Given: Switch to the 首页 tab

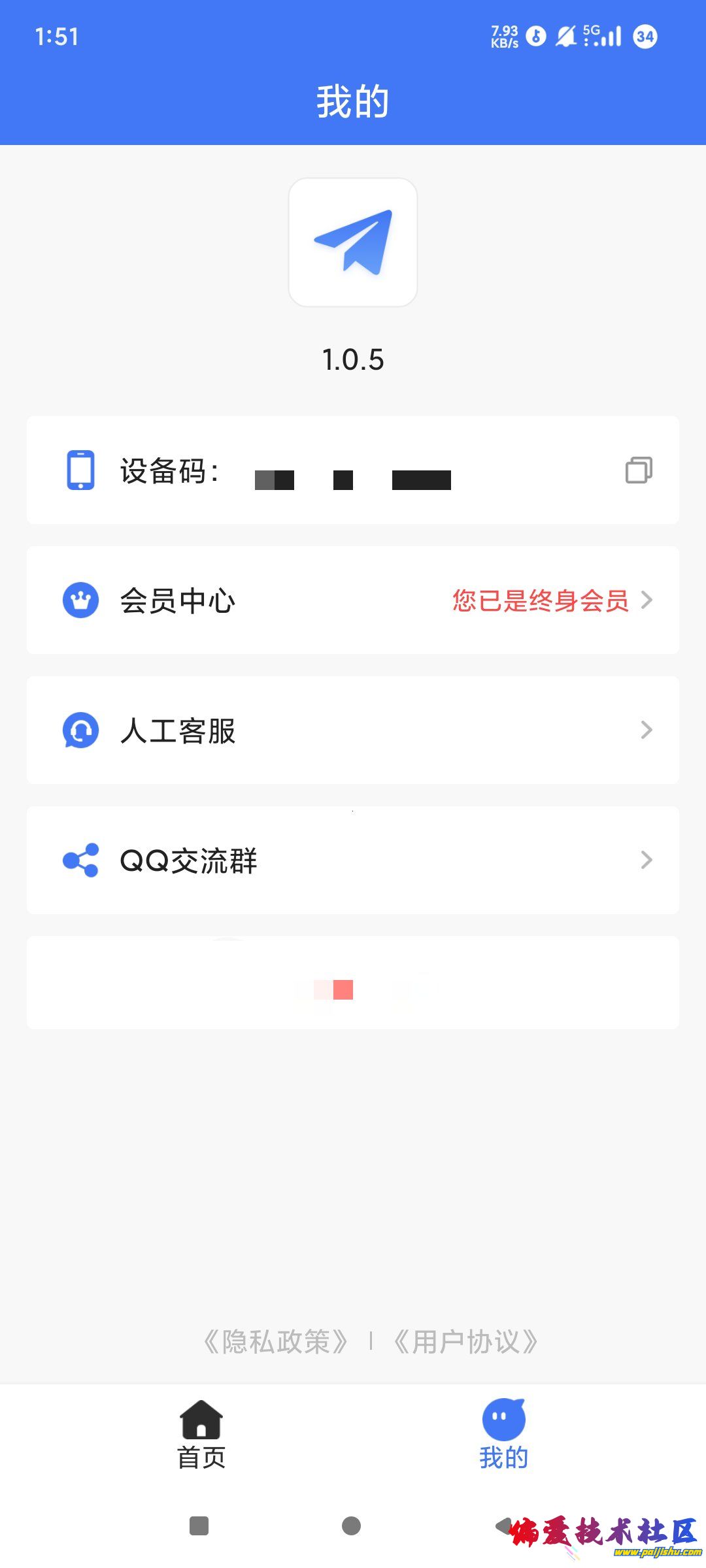Looking at the screenshot, I should (201, 1435).
